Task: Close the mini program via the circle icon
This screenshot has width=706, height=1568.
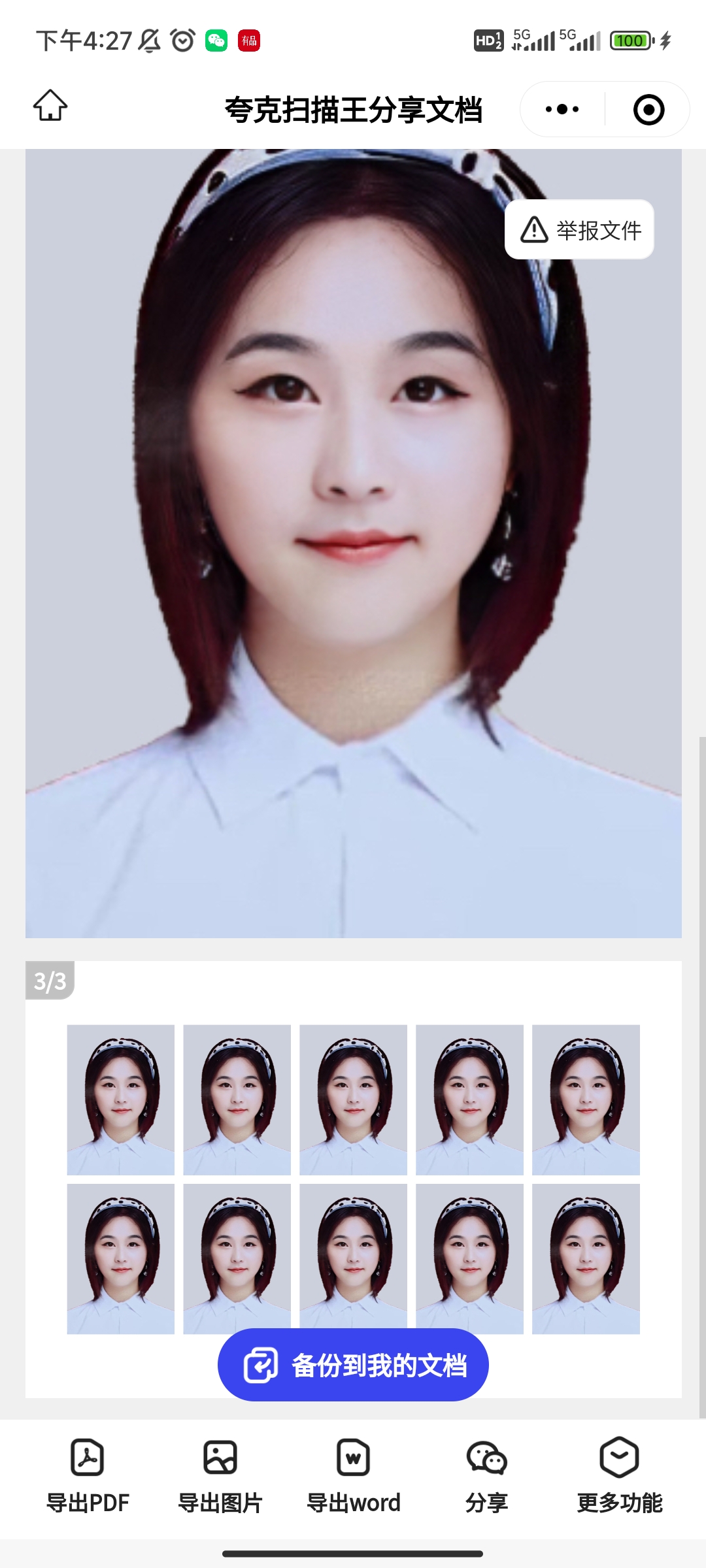Action: pos(648,109)
